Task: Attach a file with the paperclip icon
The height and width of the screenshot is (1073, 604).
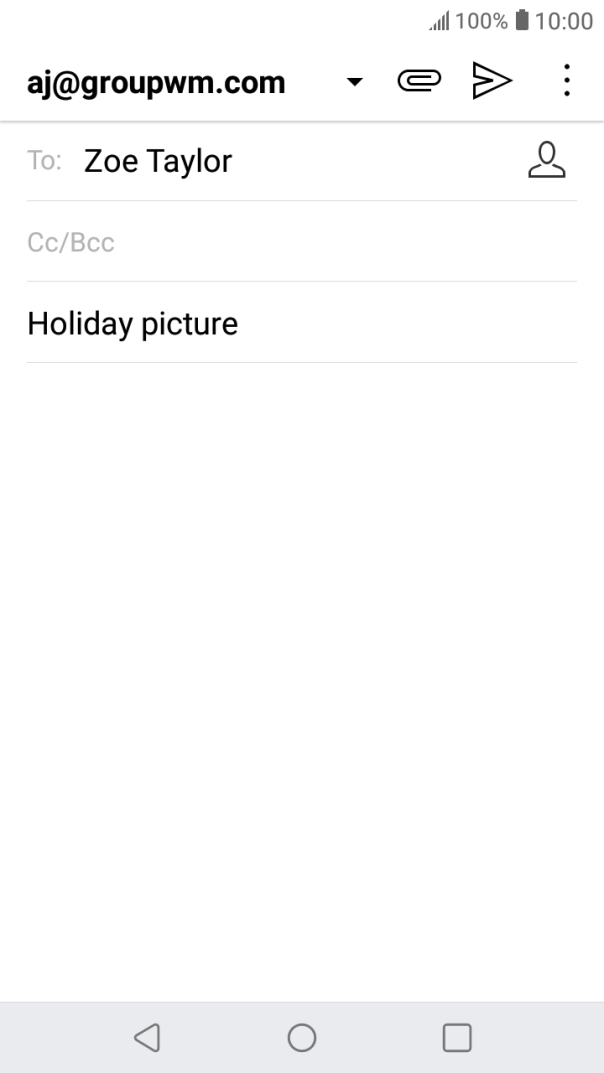Action: [x=419, y=81]
